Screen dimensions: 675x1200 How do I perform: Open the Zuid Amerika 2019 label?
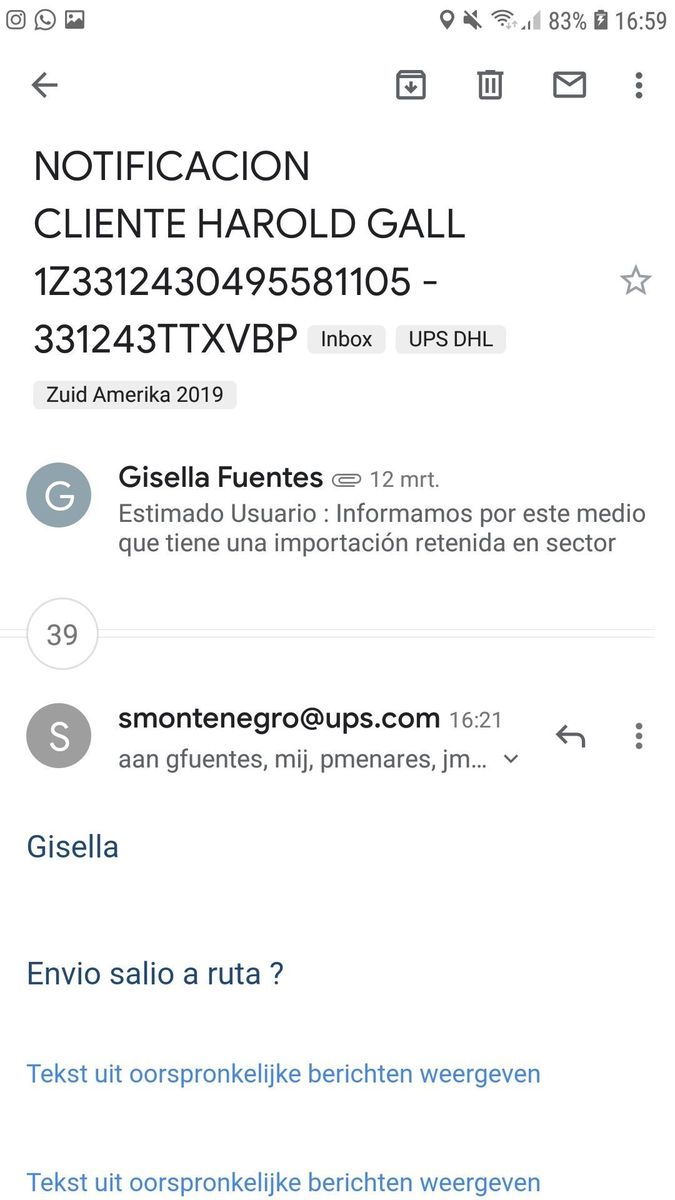(x=134, y=394)
